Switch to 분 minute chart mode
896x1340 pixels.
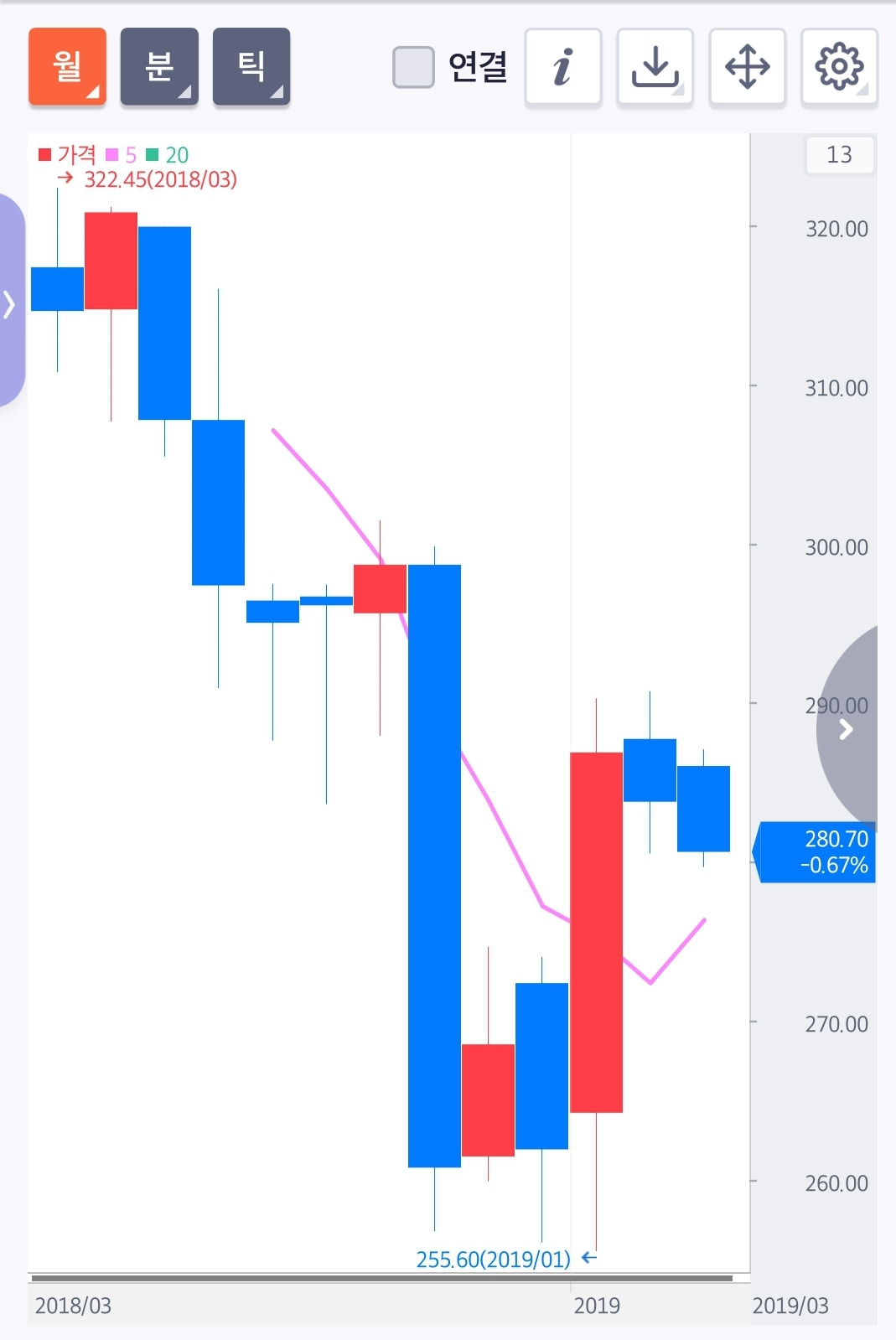(x=158, y=65)
